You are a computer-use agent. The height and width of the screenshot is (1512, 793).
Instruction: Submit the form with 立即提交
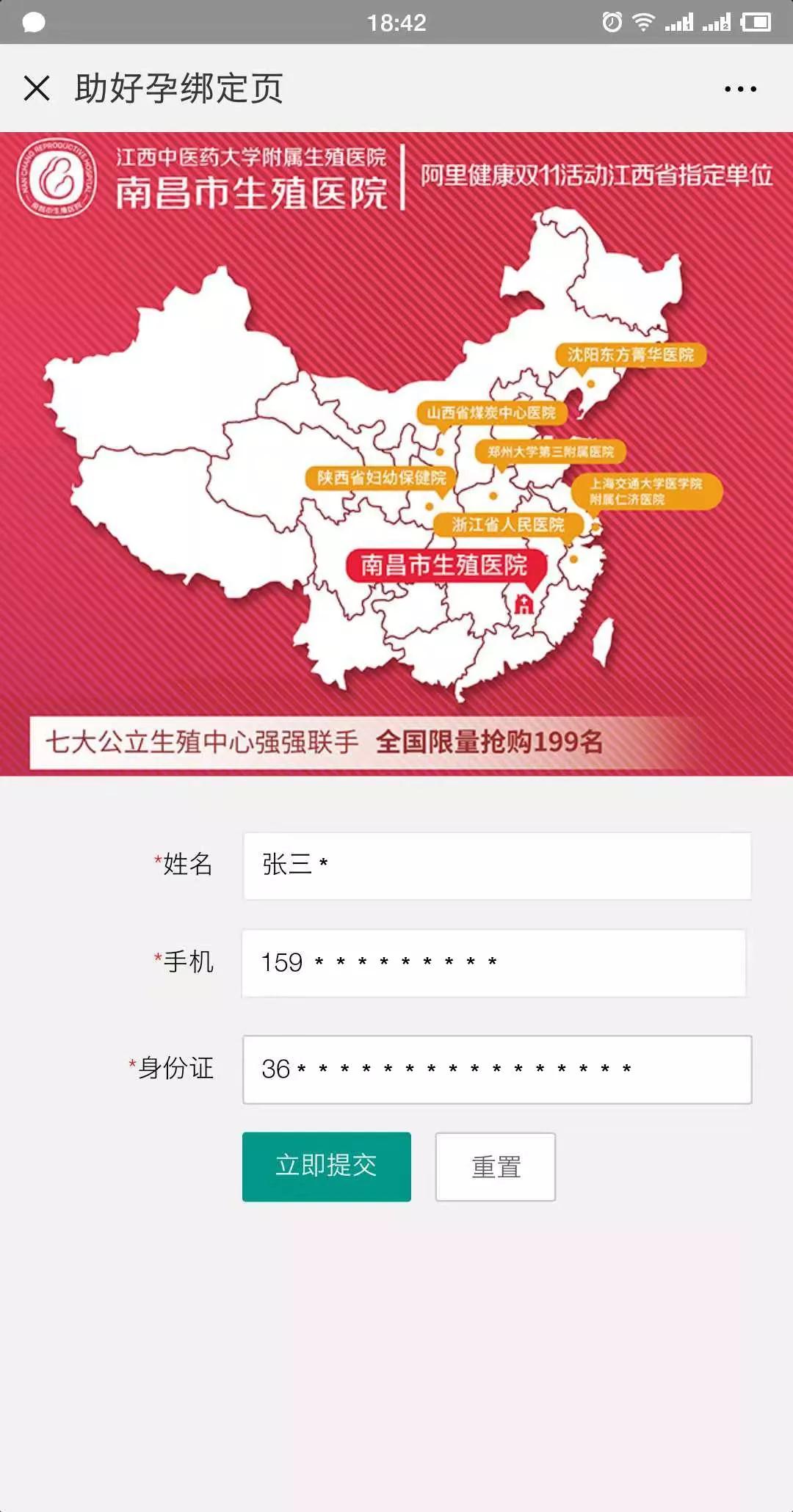point(327,1166)
